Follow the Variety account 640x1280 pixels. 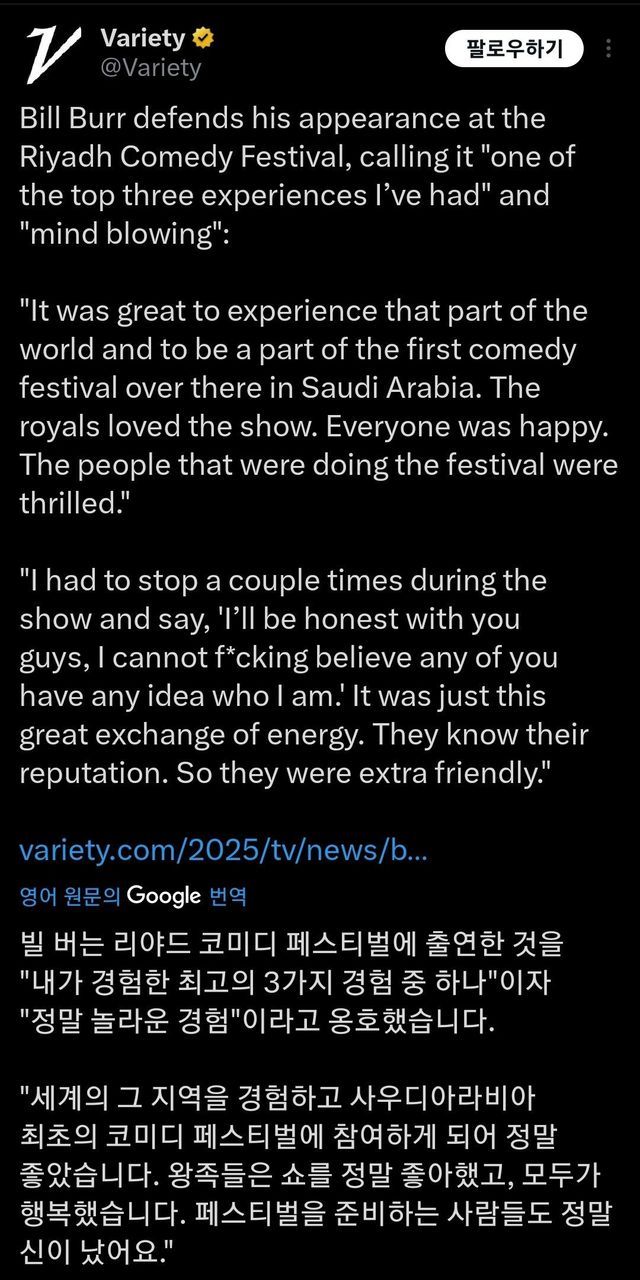click(x=514, y=47)
